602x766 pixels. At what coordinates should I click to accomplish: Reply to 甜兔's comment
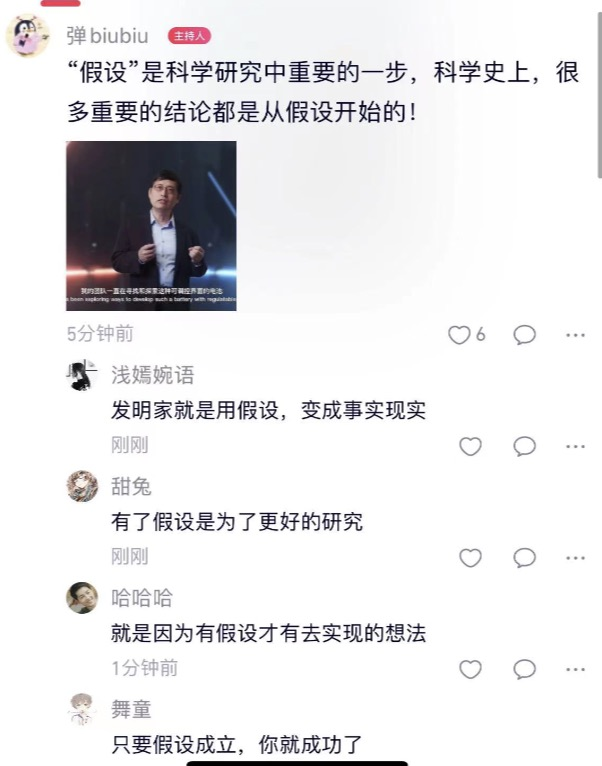524,558
